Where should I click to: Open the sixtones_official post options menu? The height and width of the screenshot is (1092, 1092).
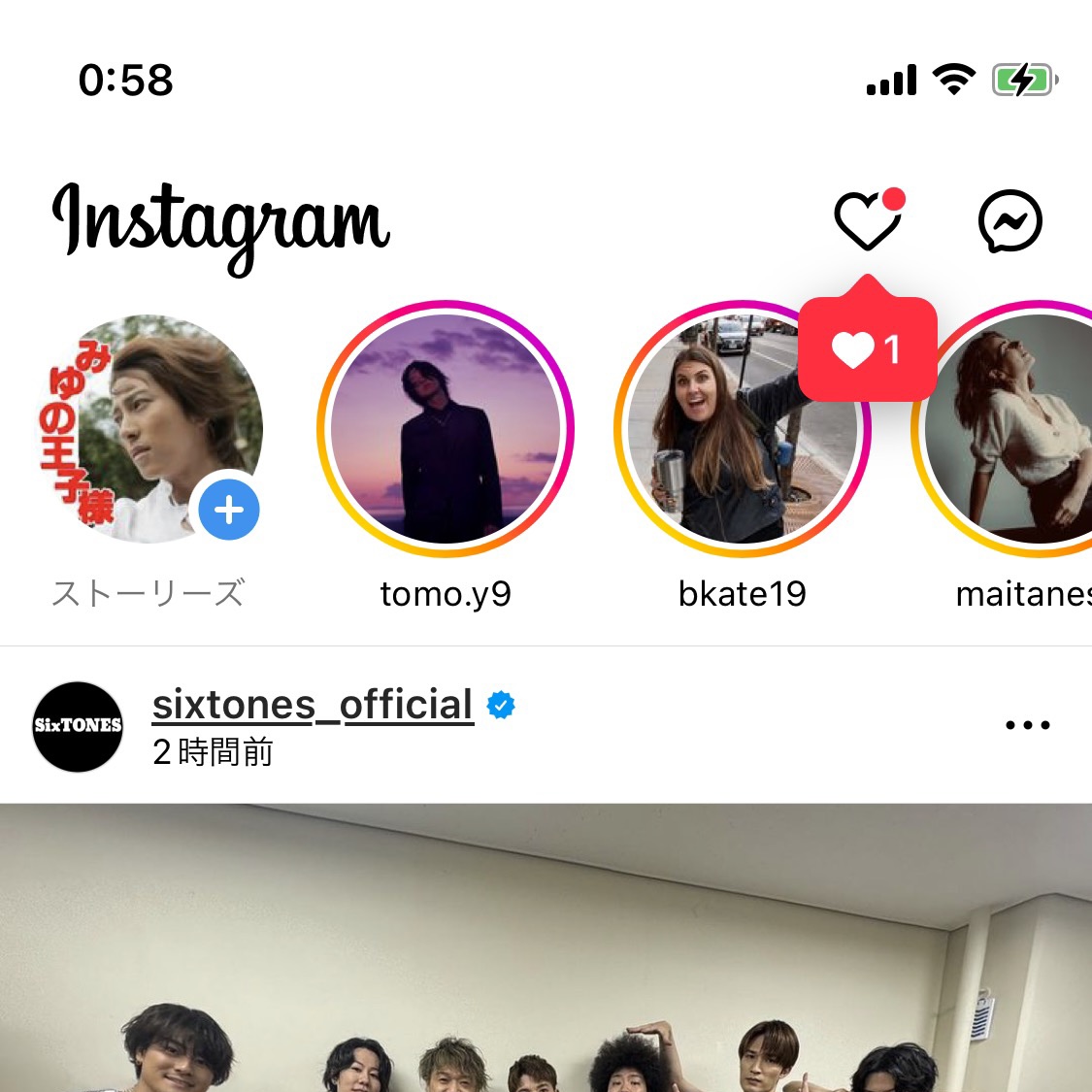click(x=1027, y=725)
